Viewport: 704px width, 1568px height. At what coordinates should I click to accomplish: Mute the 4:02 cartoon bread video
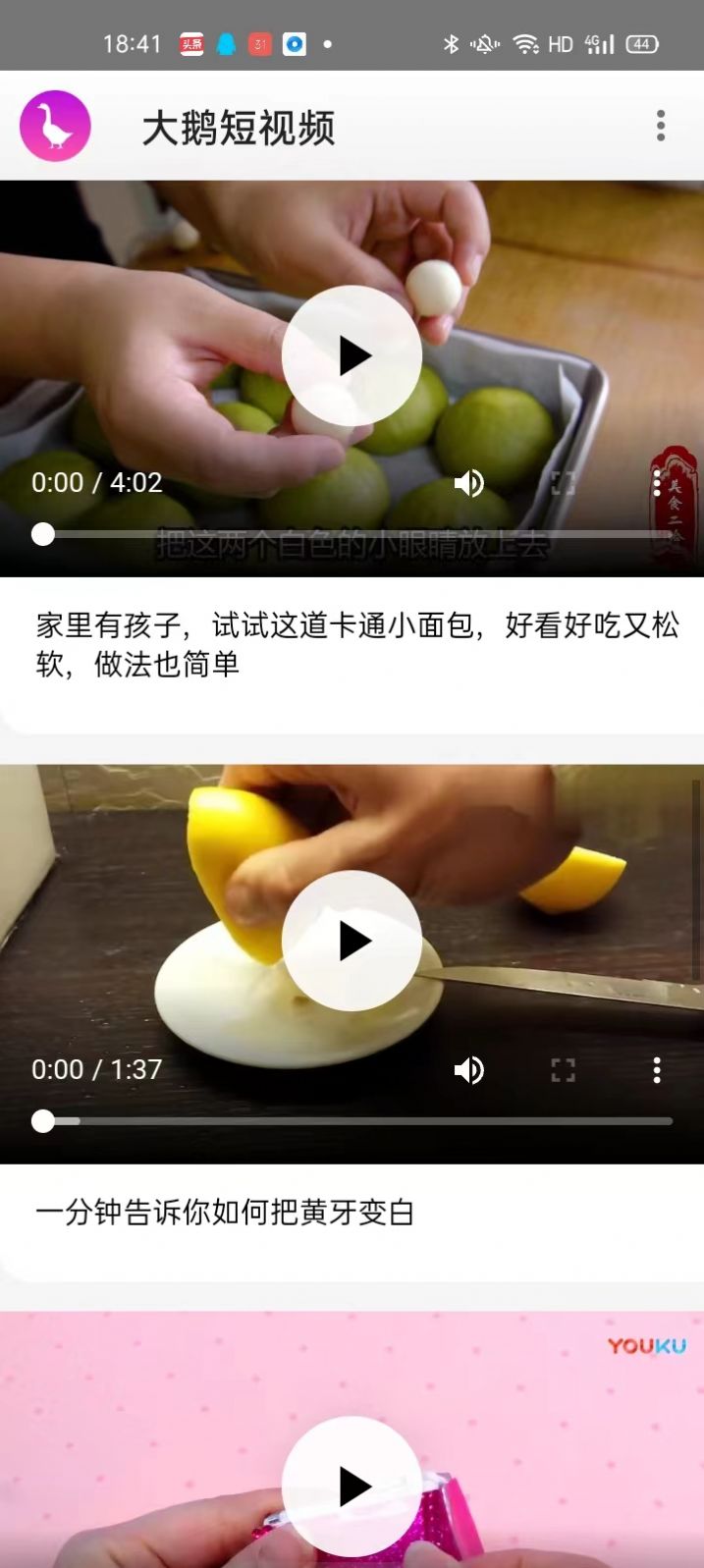point(469,483)
